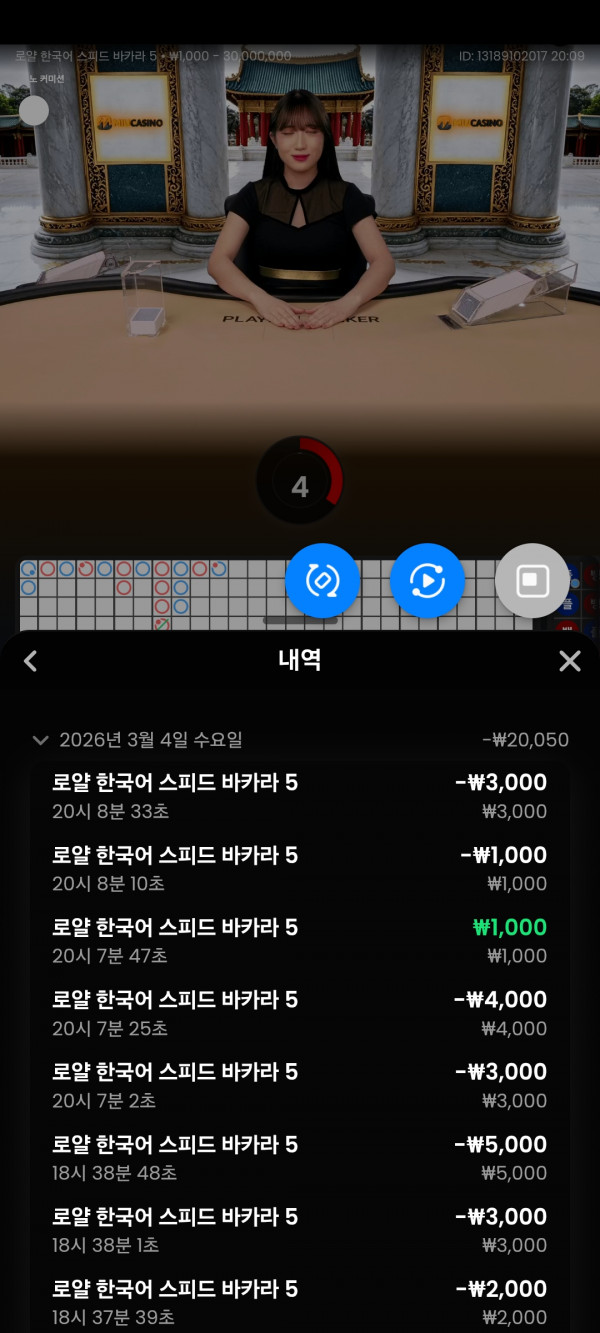Viewport: 600px width, 1333px height.
Task: Tap the grey stop round button
Action: [x=532, y=581]
